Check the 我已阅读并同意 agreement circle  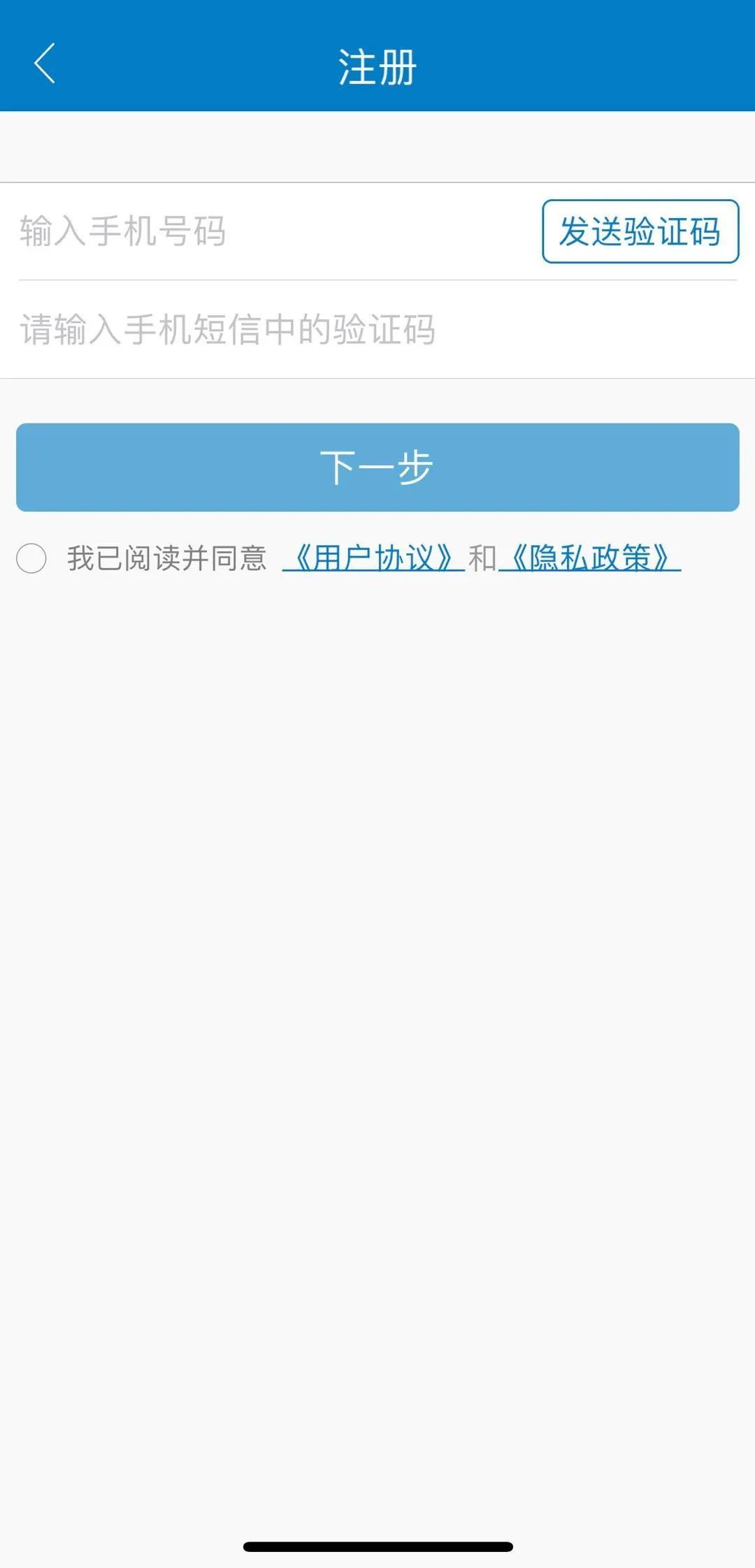tap(31, 559)
